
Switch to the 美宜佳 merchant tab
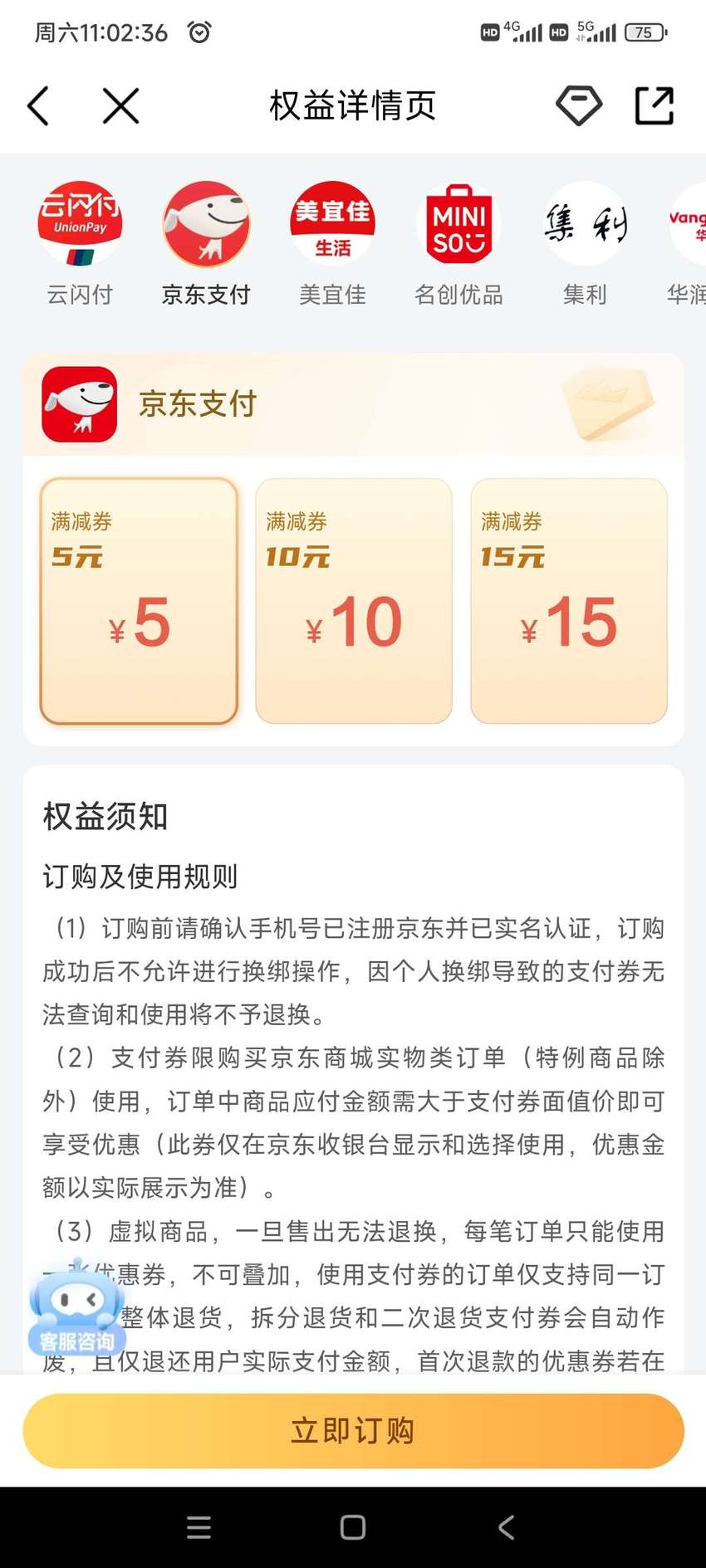pos(332,244)
